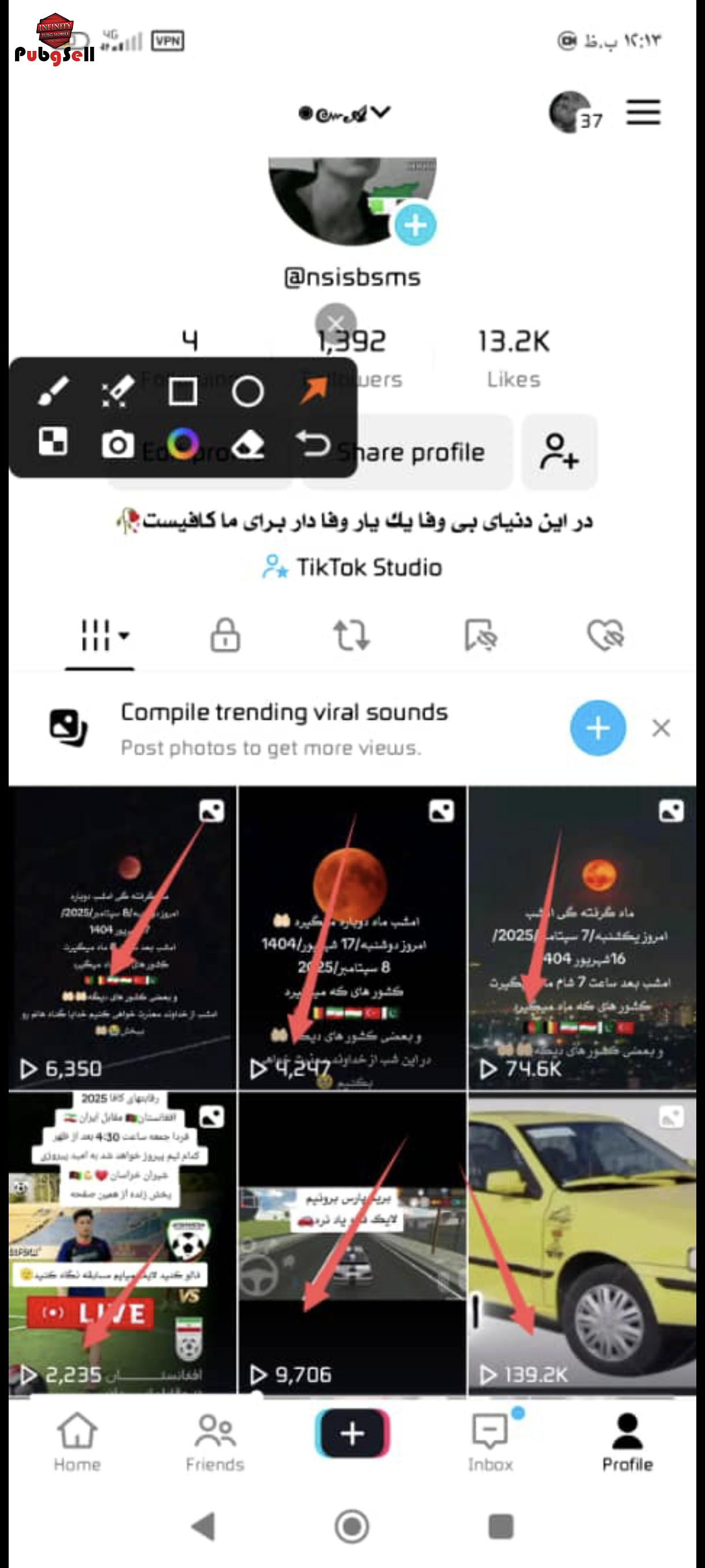Dismiss the Compile trending viral sounds banner
The width and height of the screenshot is (705, 1568).
coord(661,728)
